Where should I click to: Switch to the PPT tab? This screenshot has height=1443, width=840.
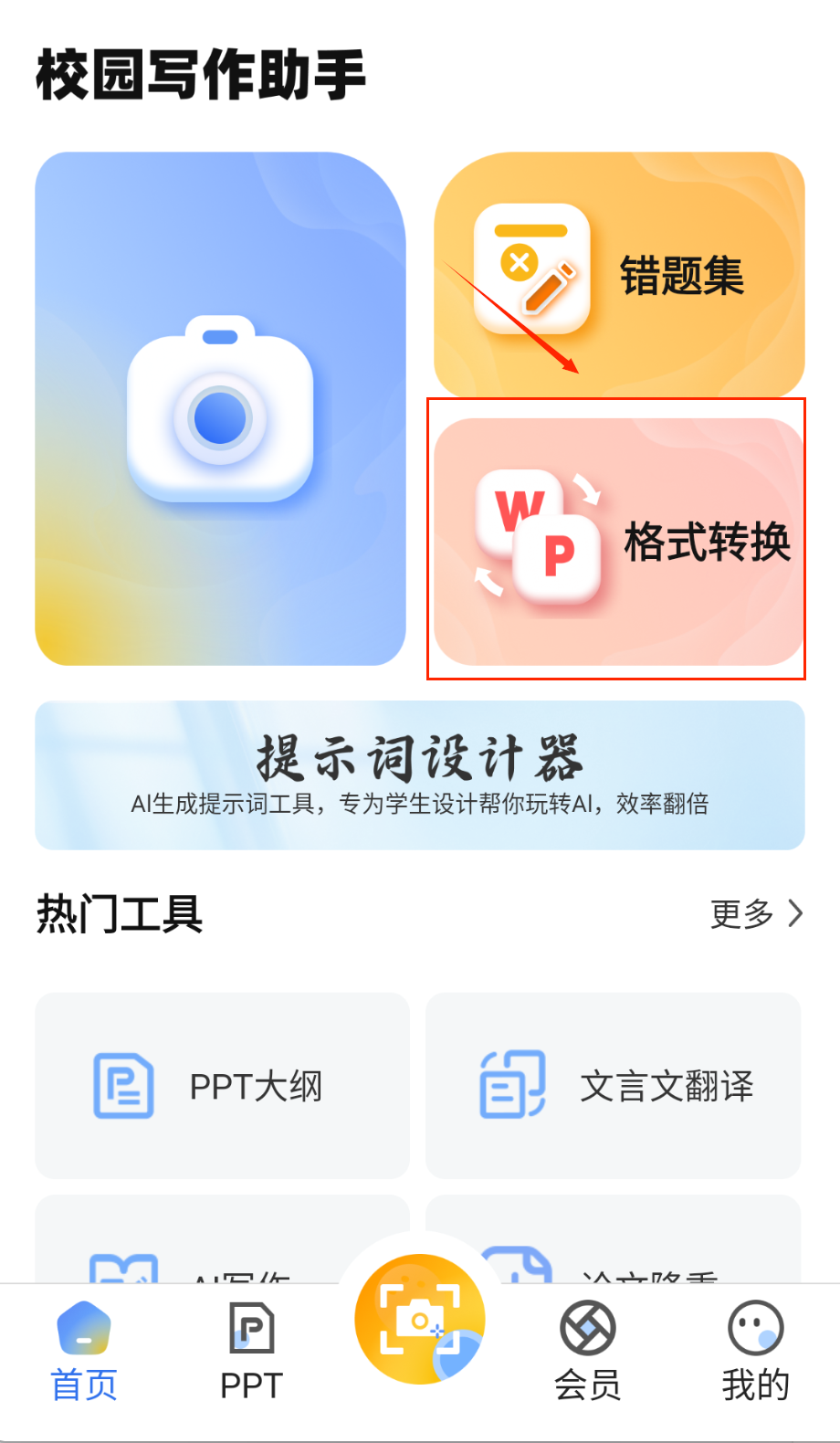point(251,1352)
